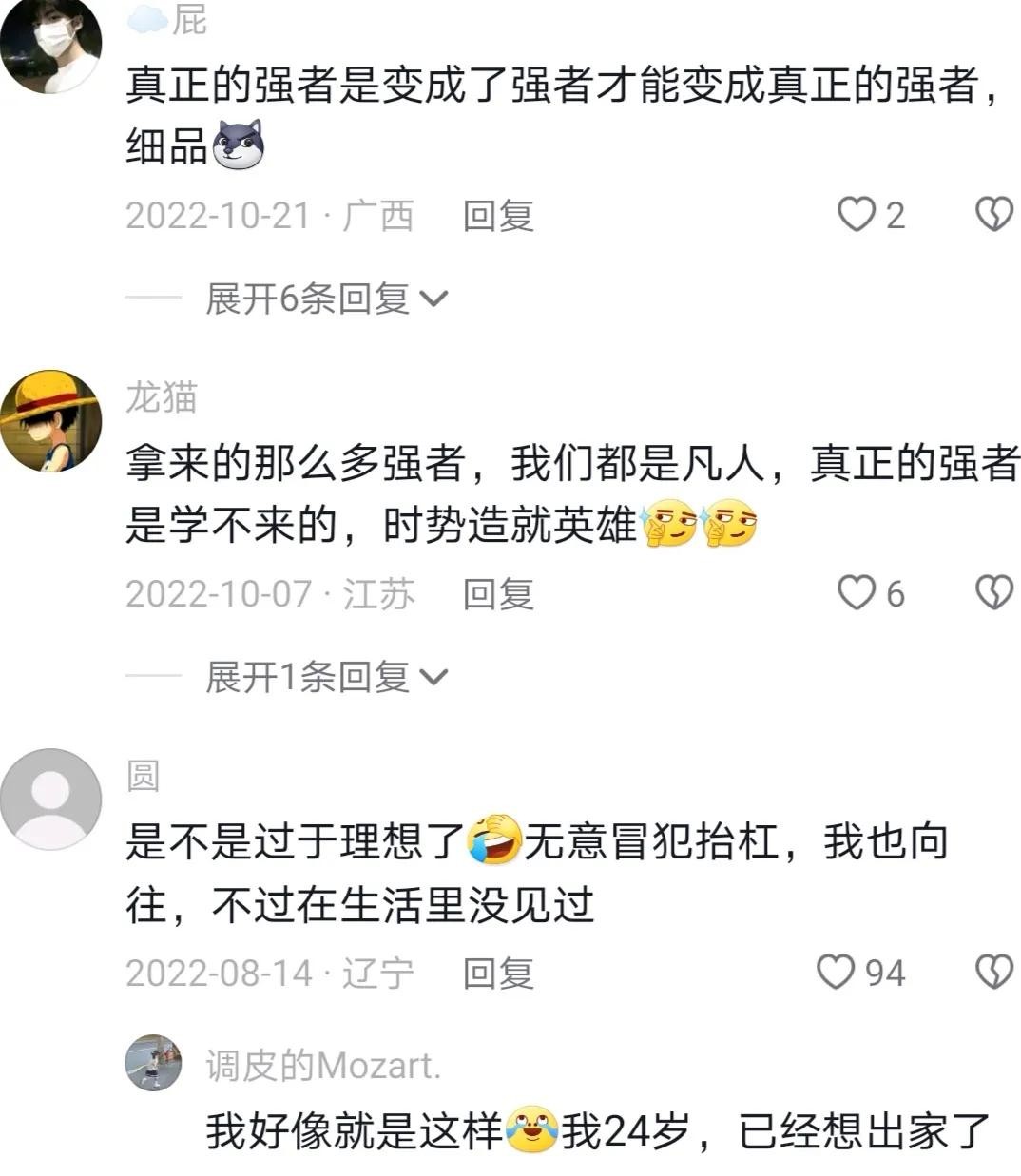
Task: Tap the username 调皮的Mozart.
Action: [x=323, y=1066]
